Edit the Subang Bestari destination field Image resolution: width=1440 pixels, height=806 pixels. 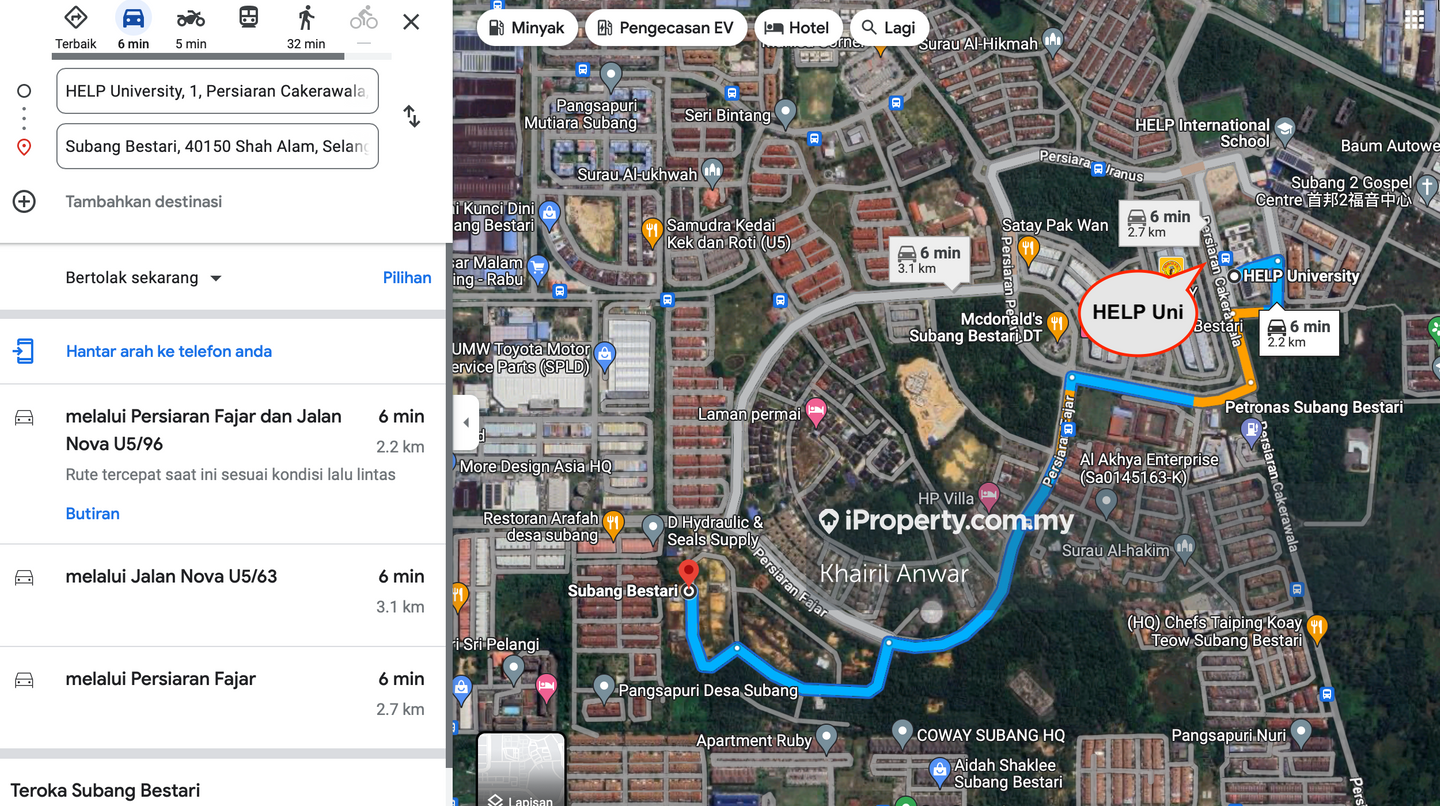coord(217,146)
